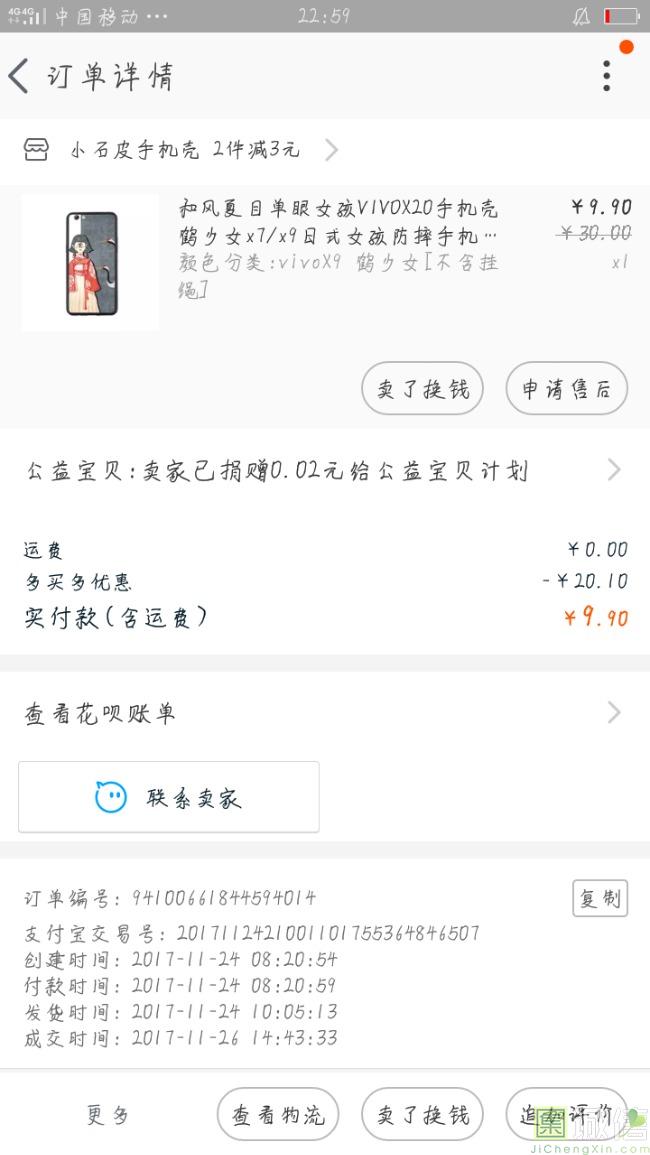Tap 卖了换钱 next to 申请售后
This screenshot has width=650, height=1155.
tap(422, 388)
